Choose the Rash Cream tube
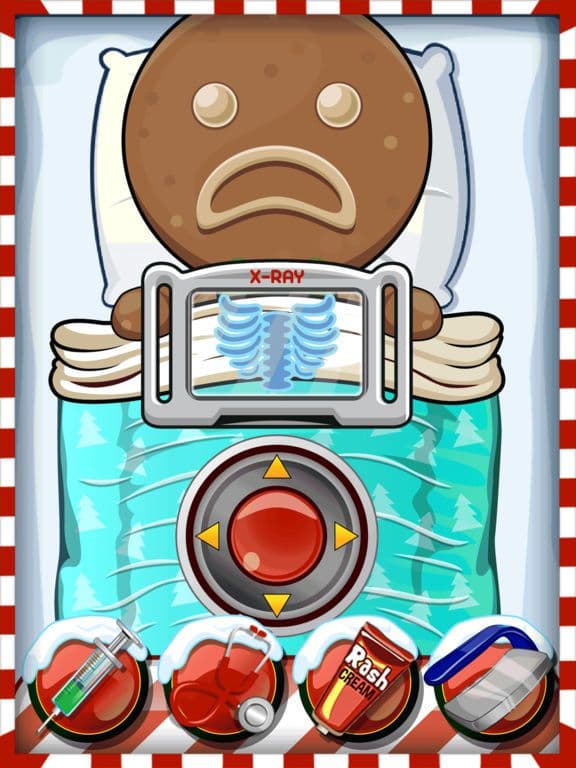This screenshot has width=576, height=768. tap(358, 678)
